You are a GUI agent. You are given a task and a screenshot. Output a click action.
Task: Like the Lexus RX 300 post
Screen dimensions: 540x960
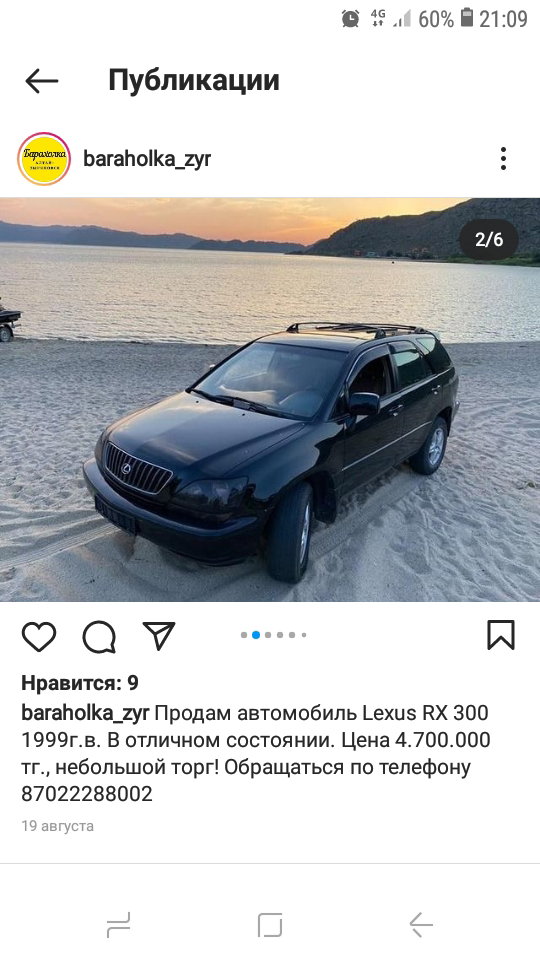pyautogui.click(x=39, y=636)
